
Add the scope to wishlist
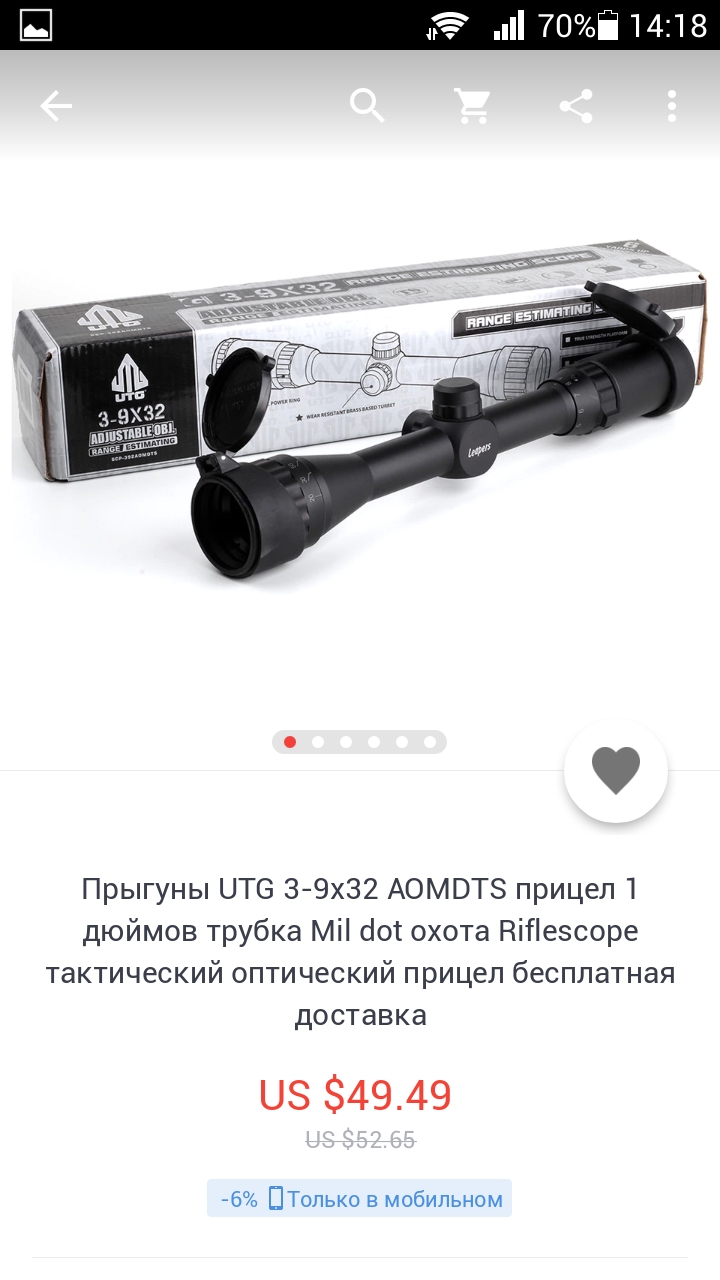(x=615, y=771)
